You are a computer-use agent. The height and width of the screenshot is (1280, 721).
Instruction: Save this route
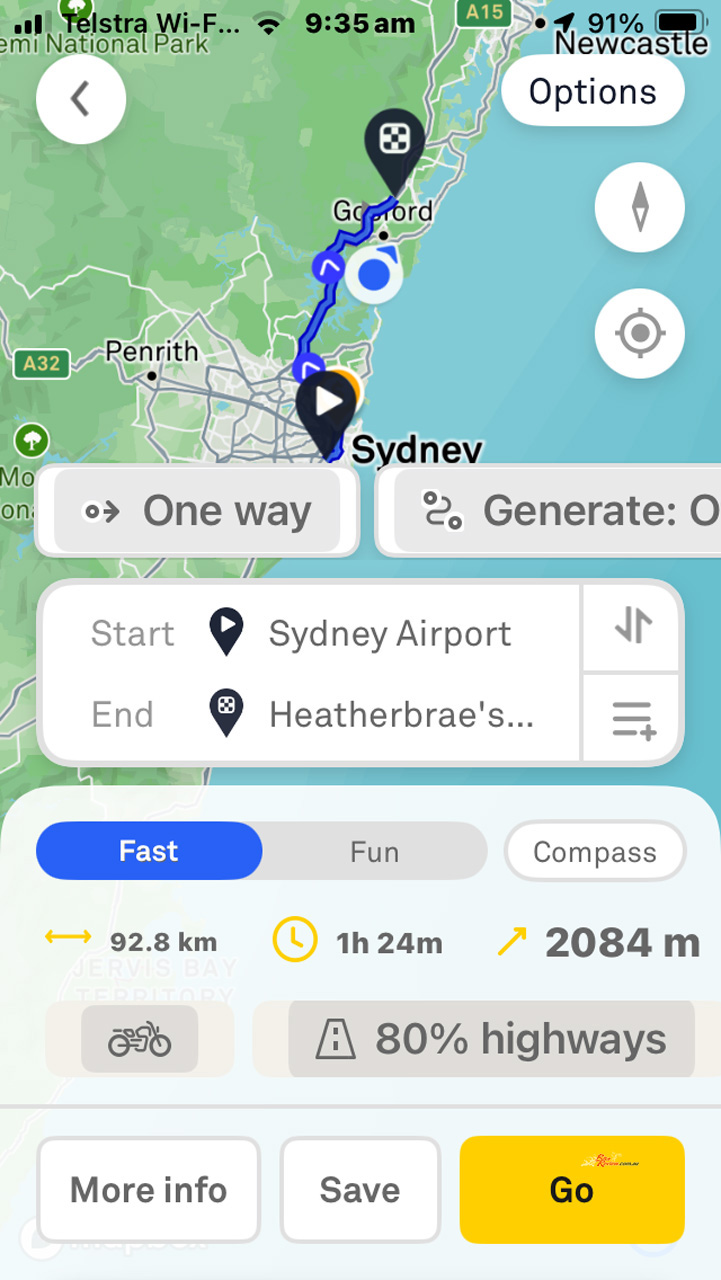click(x=360, y=1190)
